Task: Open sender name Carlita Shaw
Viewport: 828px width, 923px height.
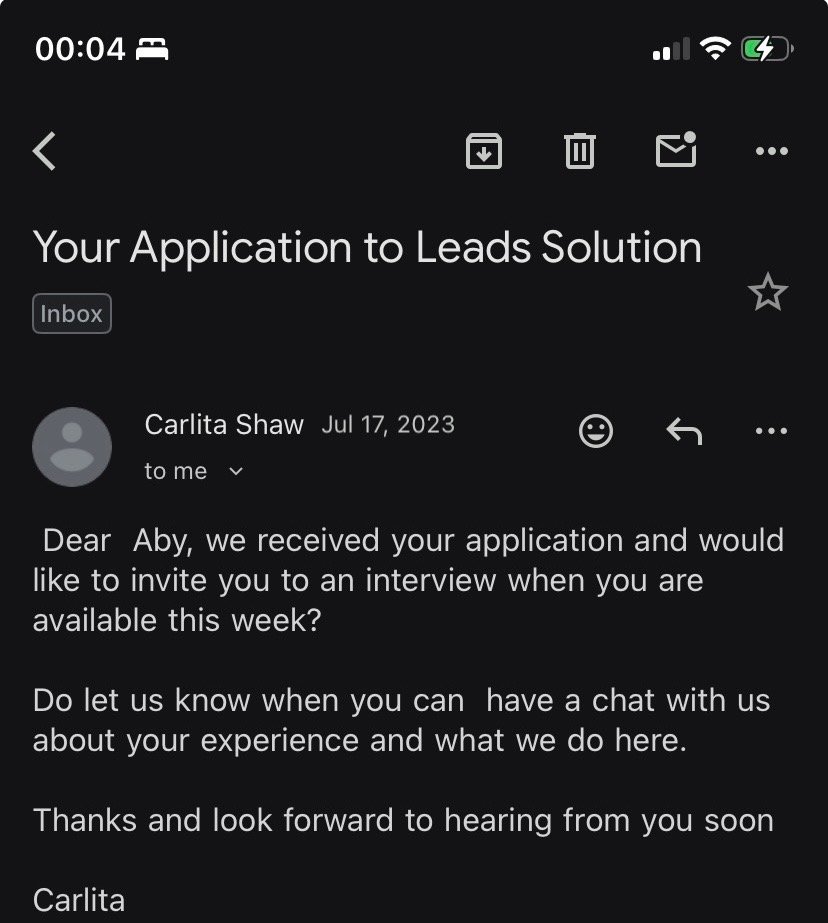Action: tap(224, 424)
